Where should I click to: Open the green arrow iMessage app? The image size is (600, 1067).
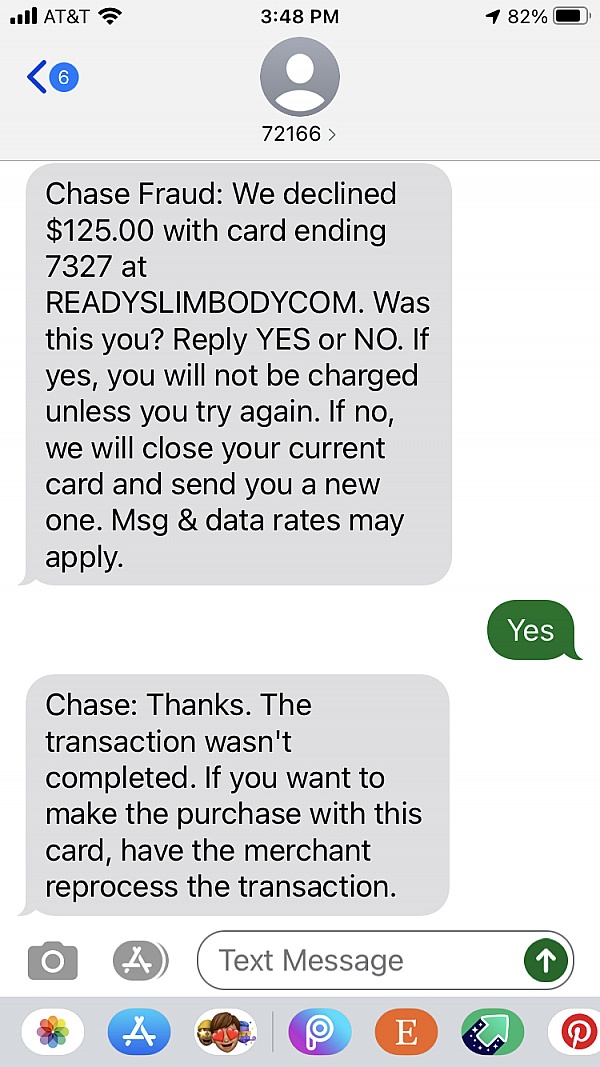(493, 1032)
